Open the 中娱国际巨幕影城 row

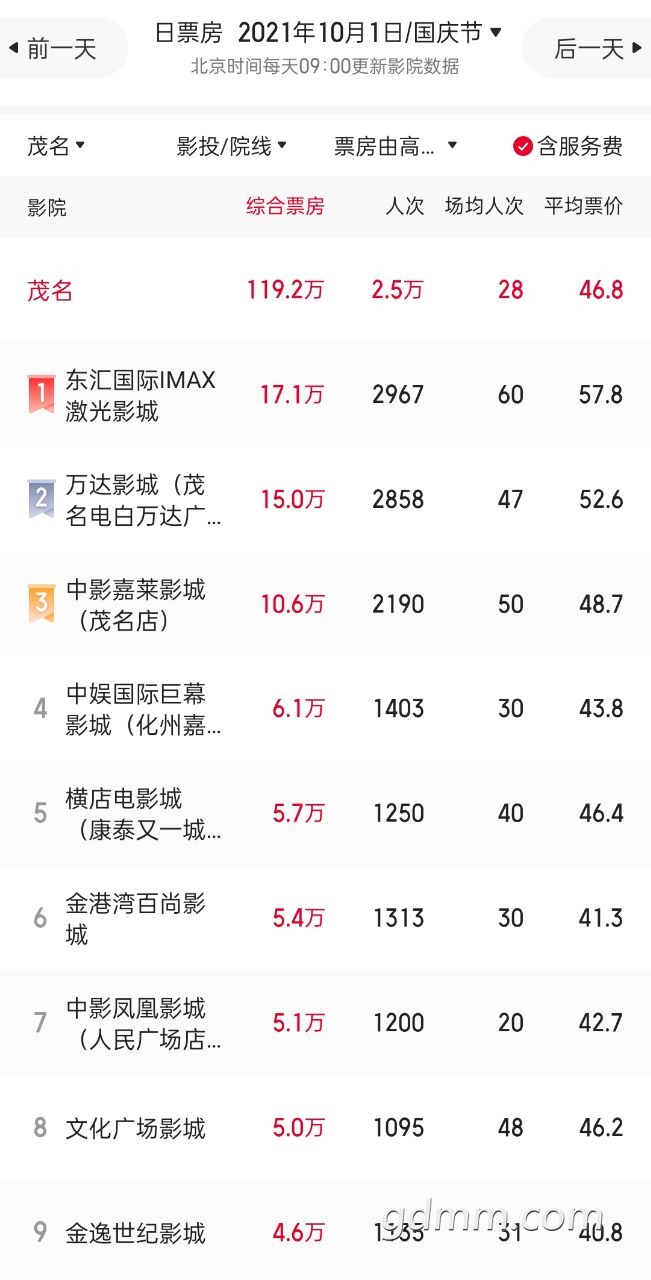[325, 709]
